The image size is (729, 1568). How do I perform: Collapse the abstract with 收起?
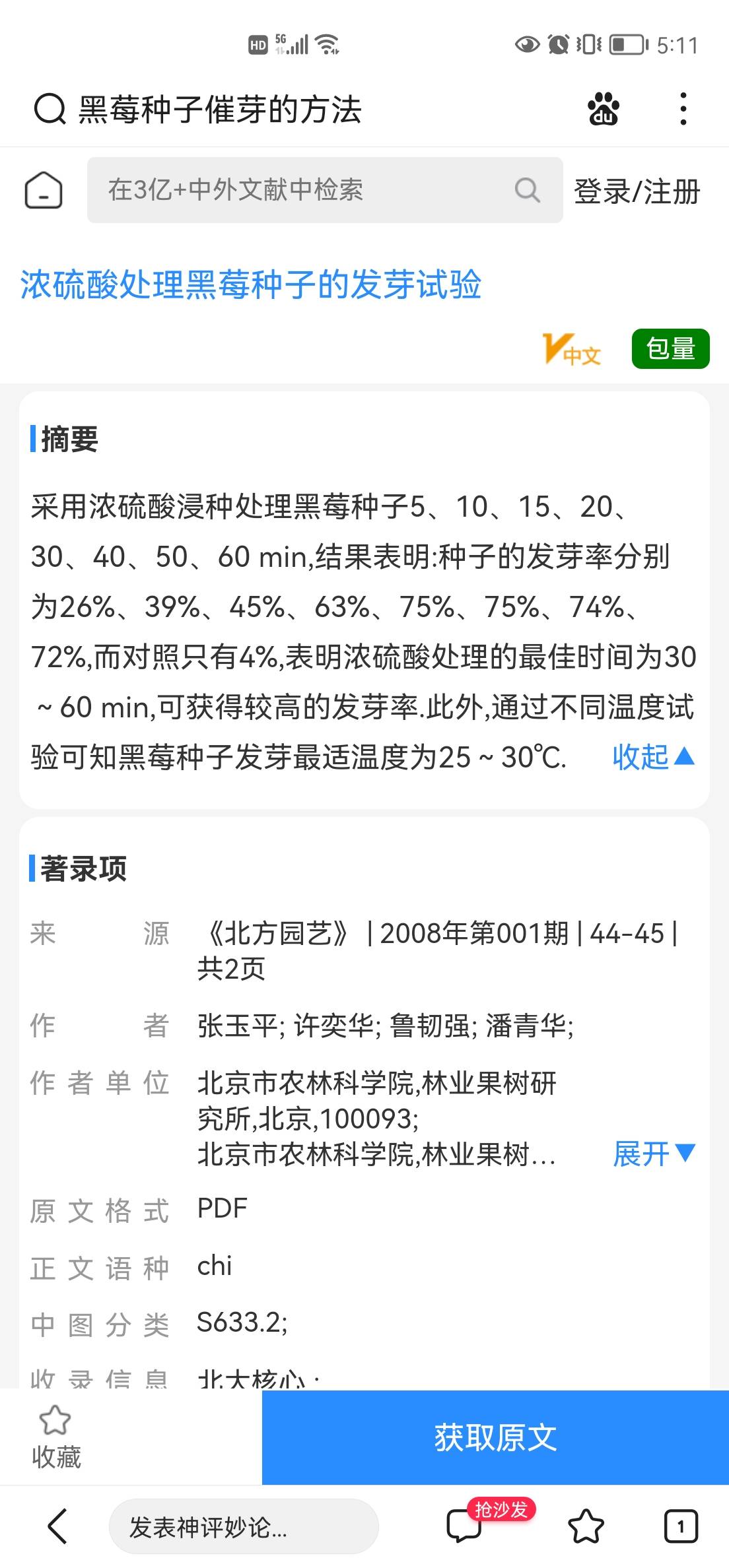[x=653, y=757]
